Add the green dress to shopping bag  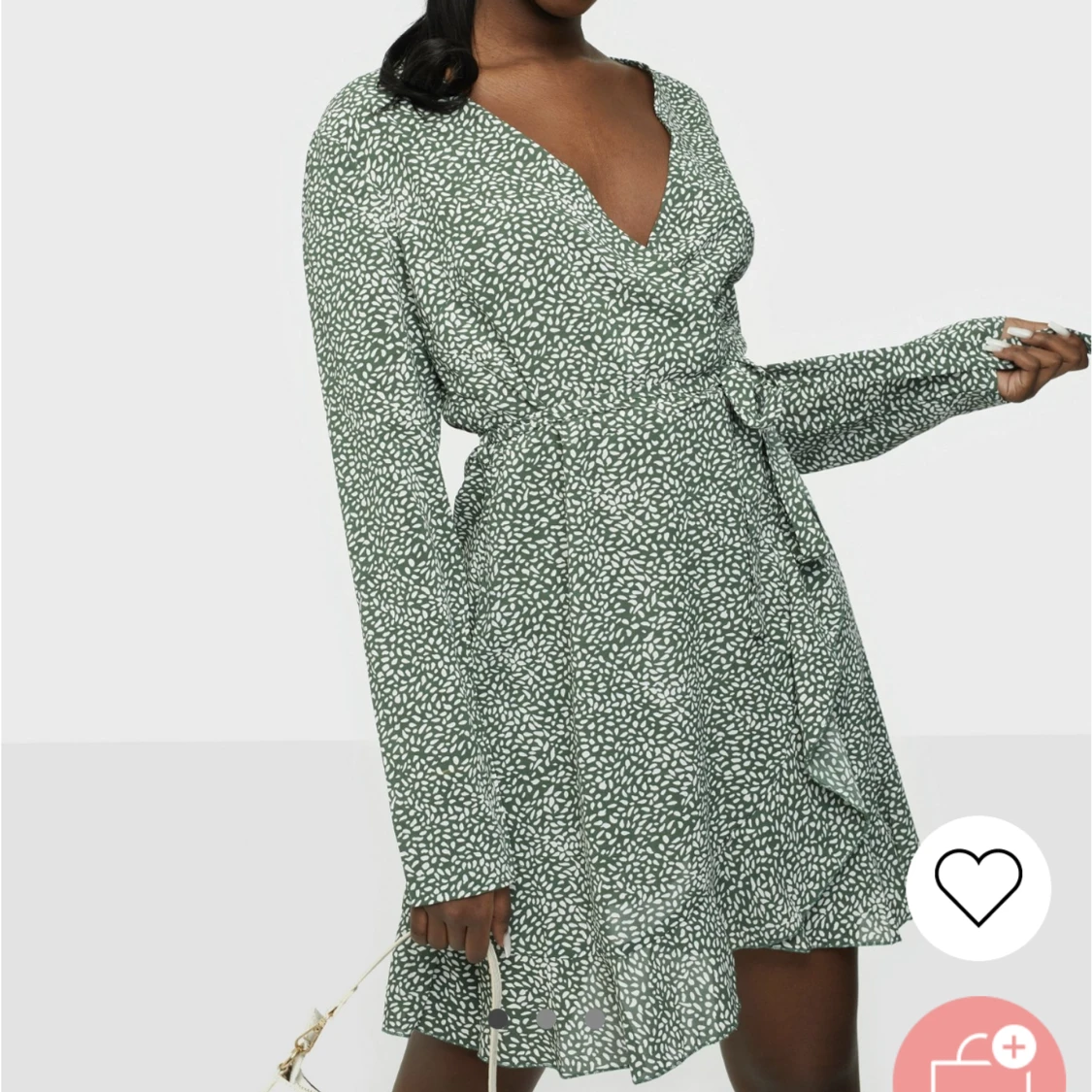click(x=982, y=1057)
